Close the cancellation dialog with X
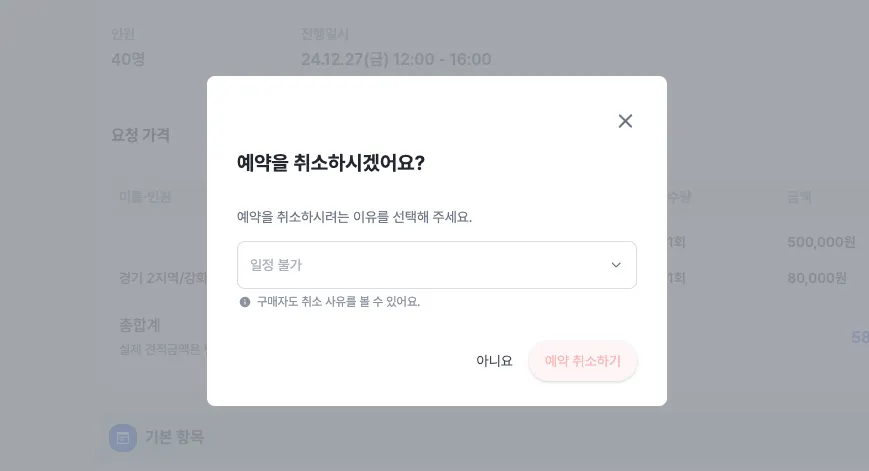This screenshot has width=869, height=471. pyautogui.click(x=625, y=121)
